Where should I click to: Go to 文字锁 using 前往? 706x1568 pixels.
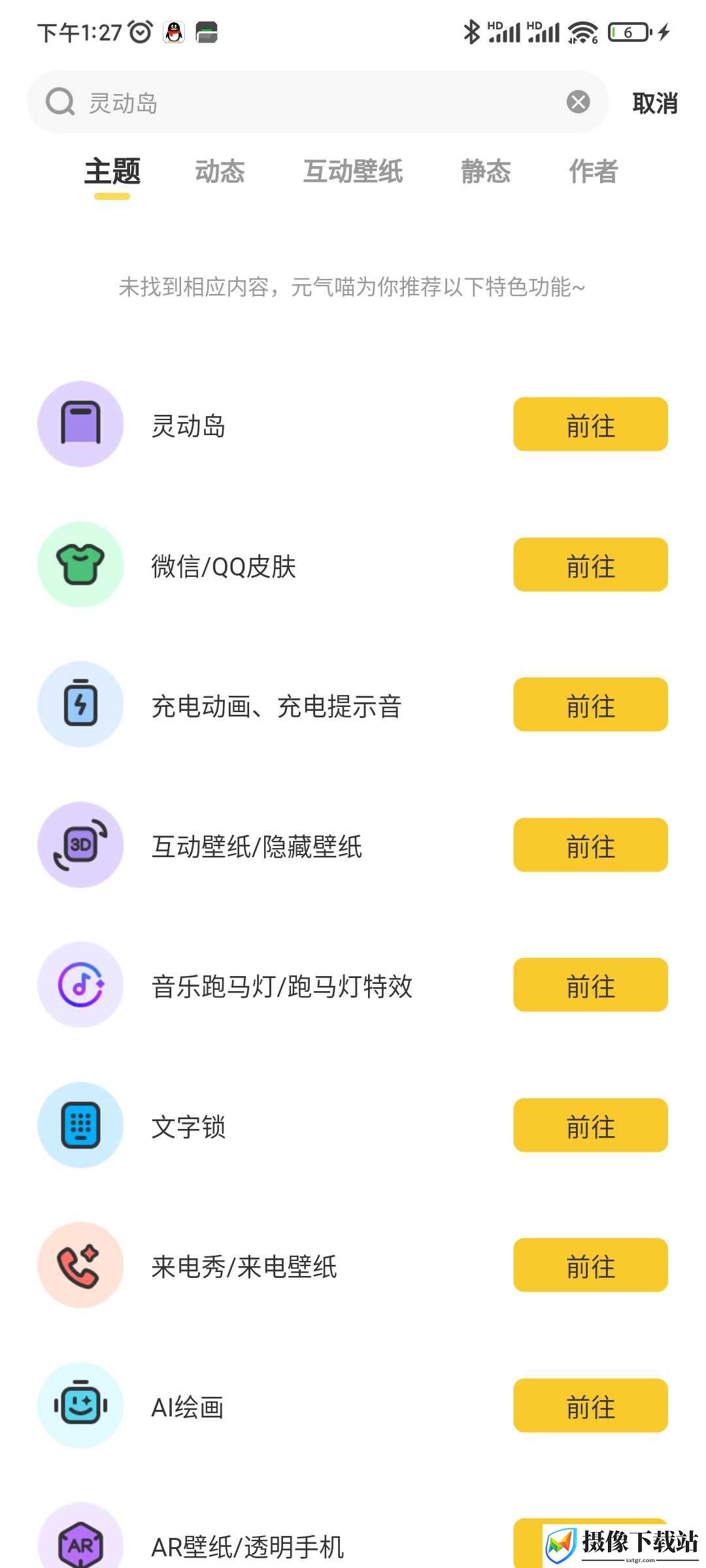coord(590,1125)
